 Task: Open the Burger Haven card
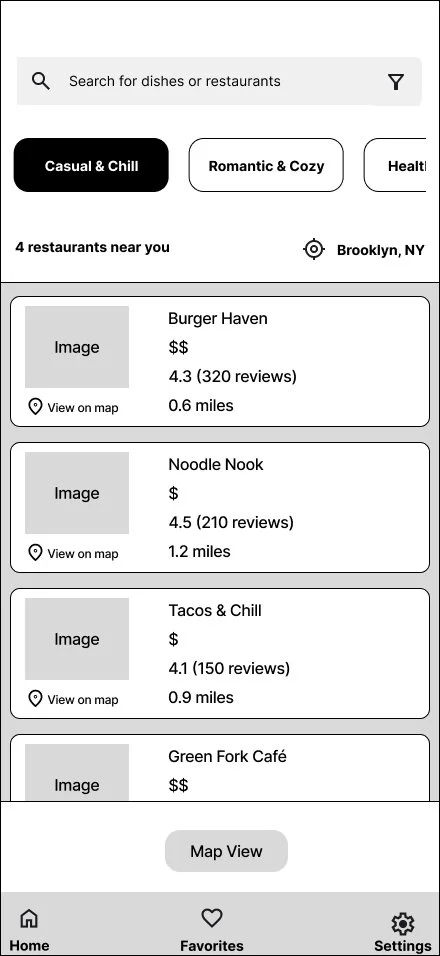220,362
